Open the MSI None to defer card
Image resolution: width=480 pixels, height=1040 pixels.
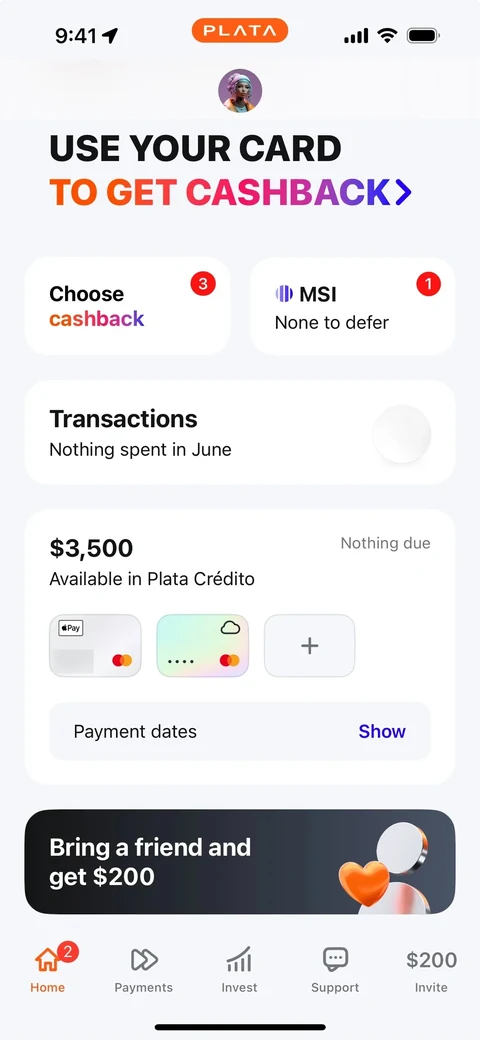coord(353,306)
